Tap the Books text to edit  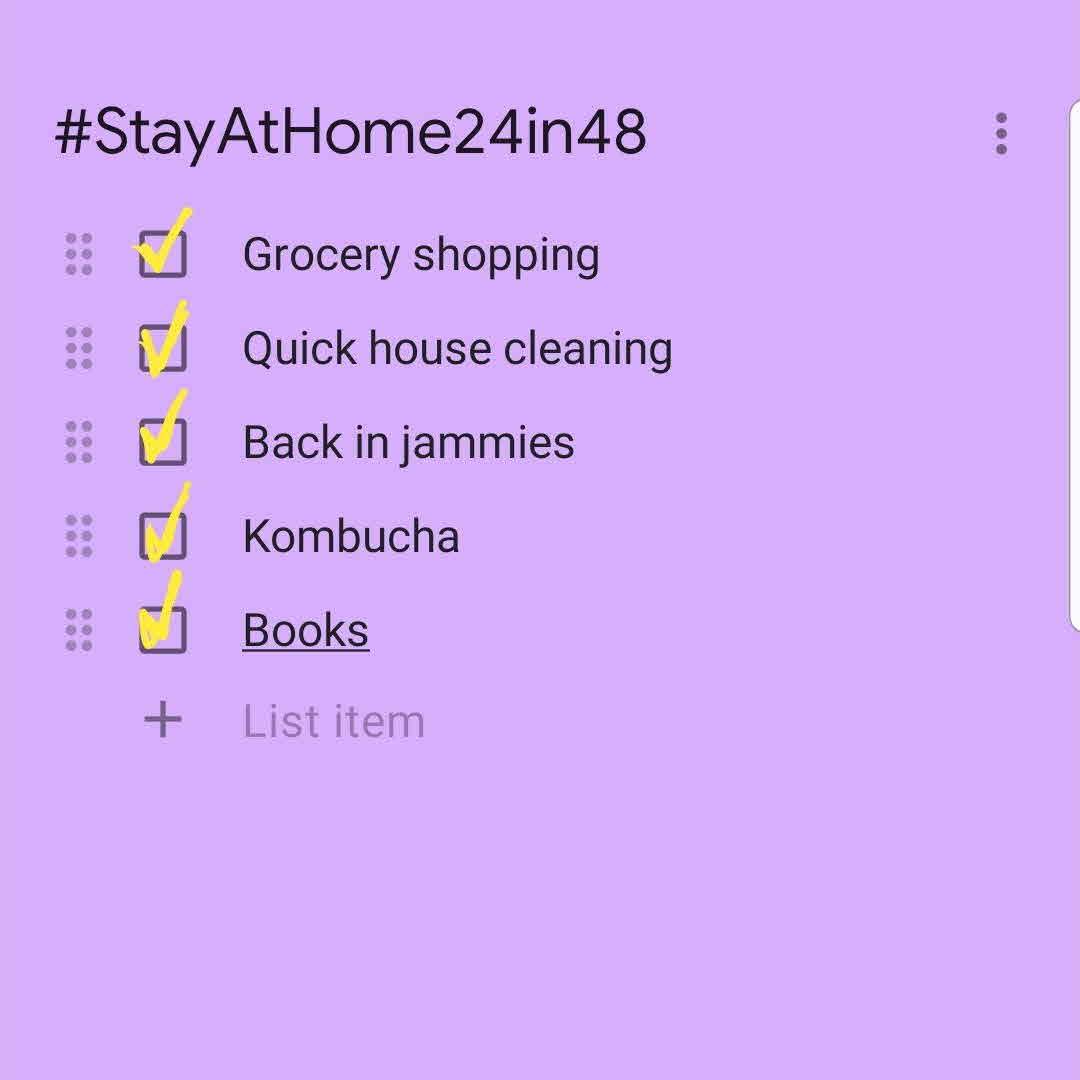306,630
